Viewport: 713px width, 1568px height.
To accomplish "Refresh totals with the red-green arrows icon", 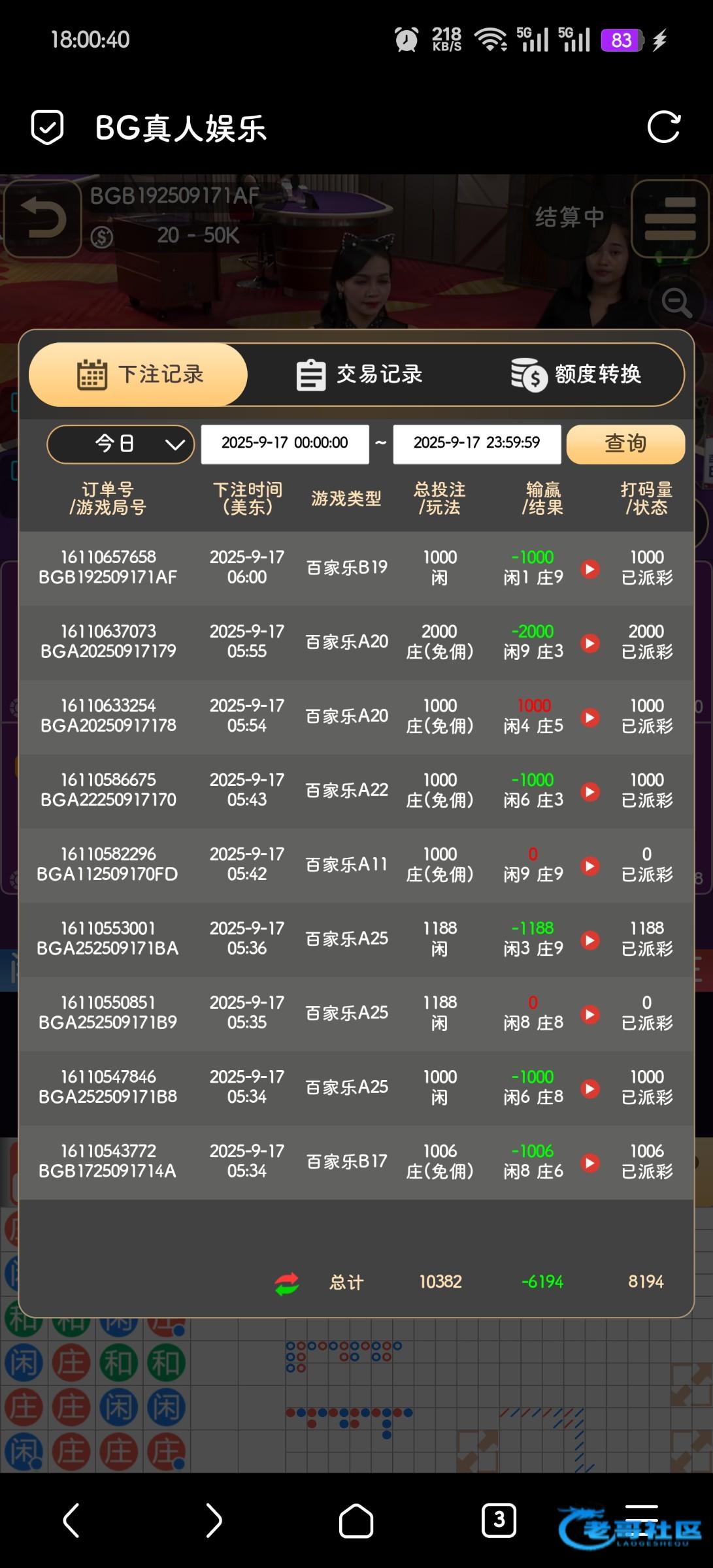I will pos(287,1284).
